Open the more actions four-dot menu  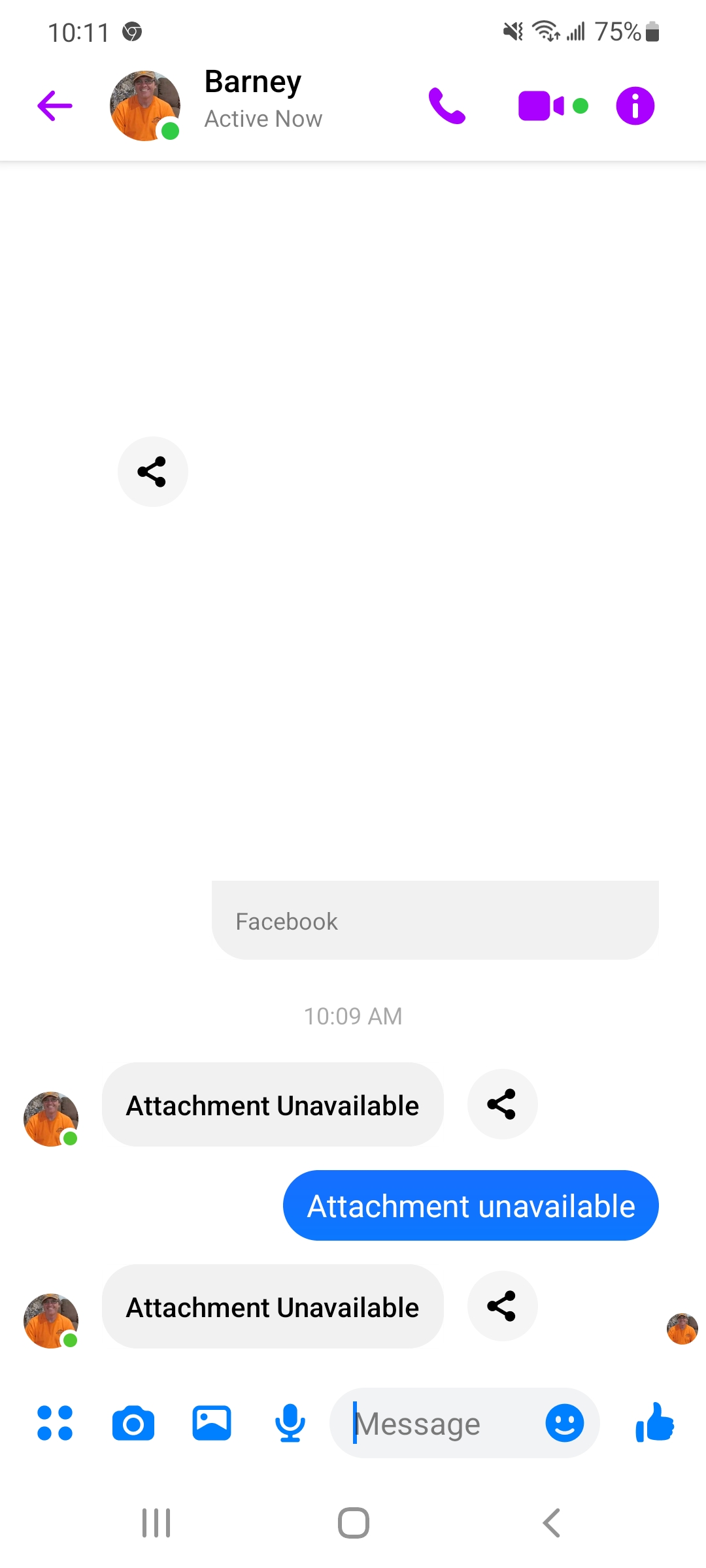(x=55, y=1423)
